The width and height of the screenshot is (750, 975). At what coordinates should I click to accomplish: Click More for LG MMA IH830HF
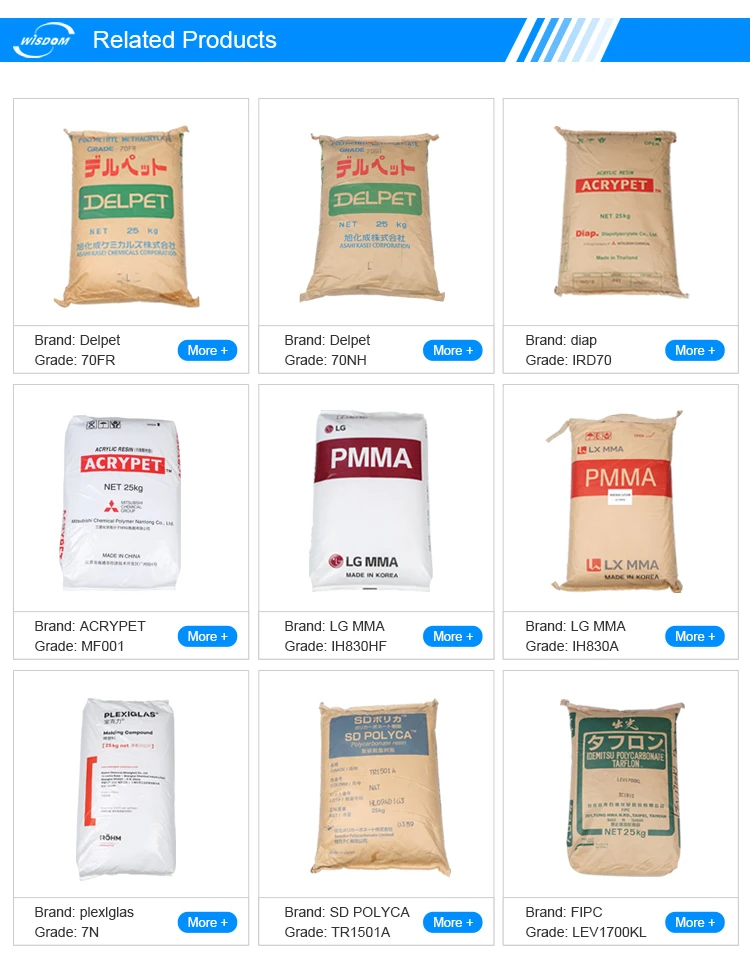451,636
